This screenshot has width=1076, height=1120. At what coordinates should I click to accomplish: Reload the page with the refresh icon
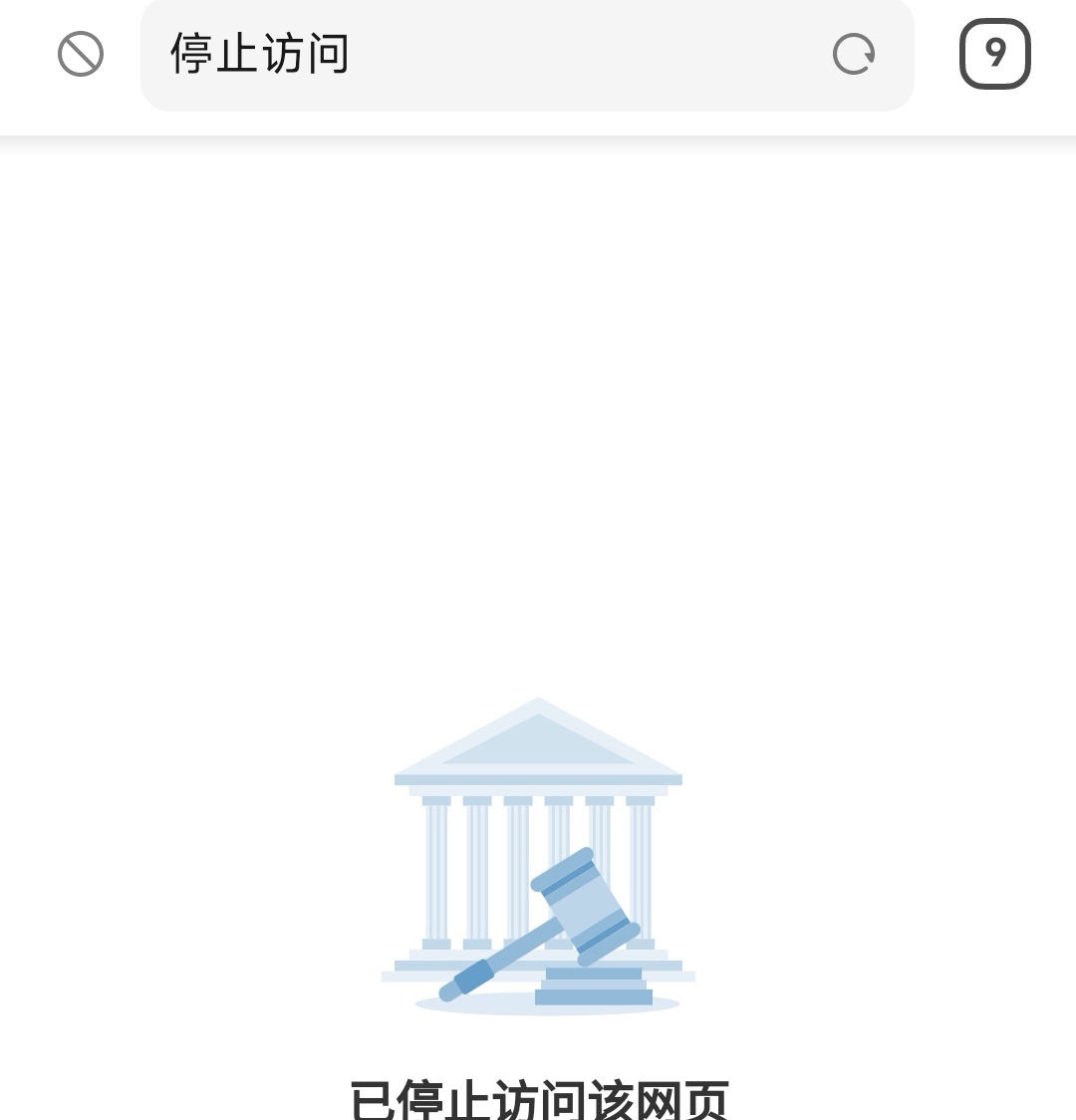click(854, 54)
